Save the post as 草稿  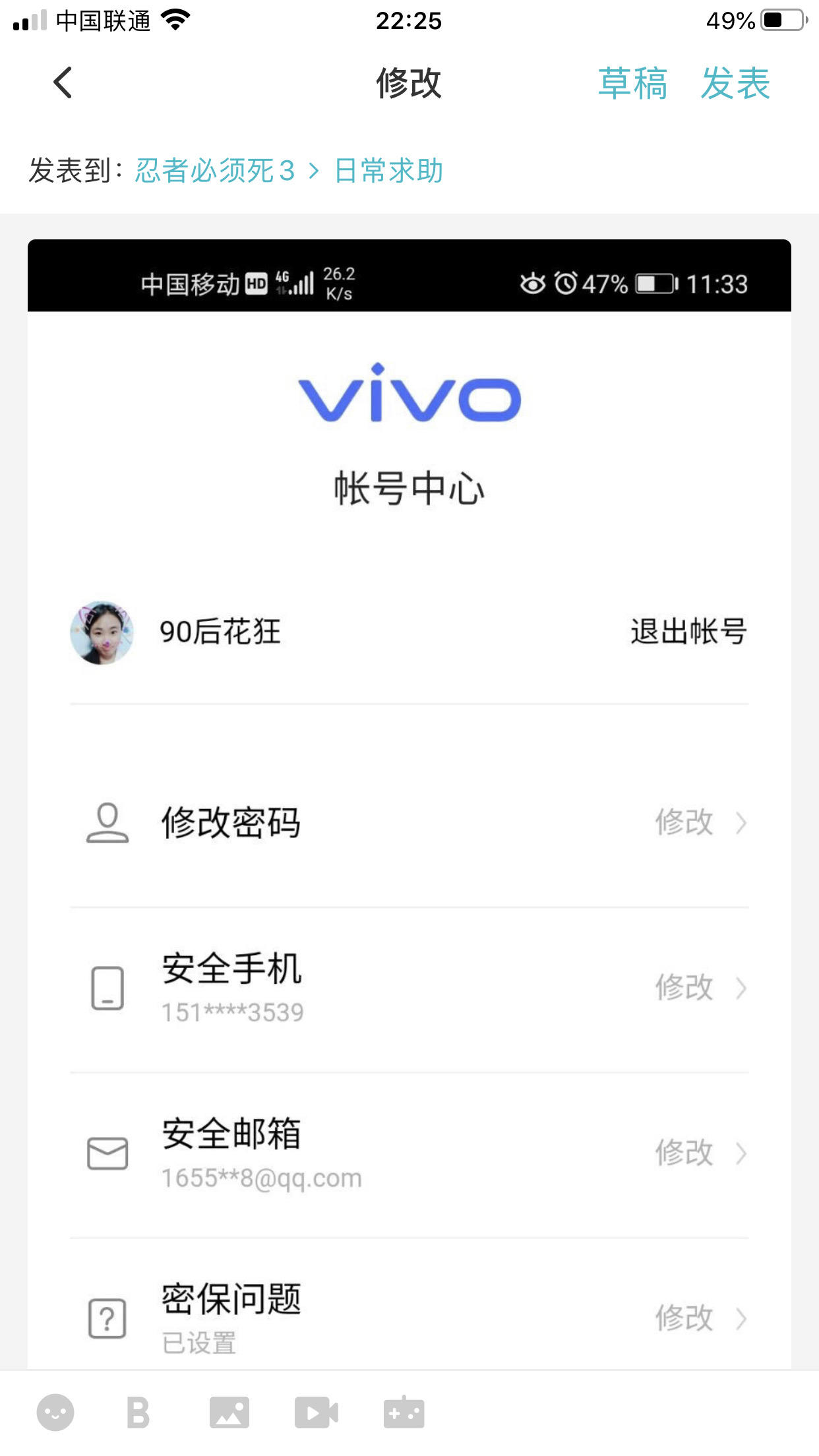click(x=632, y=84)
